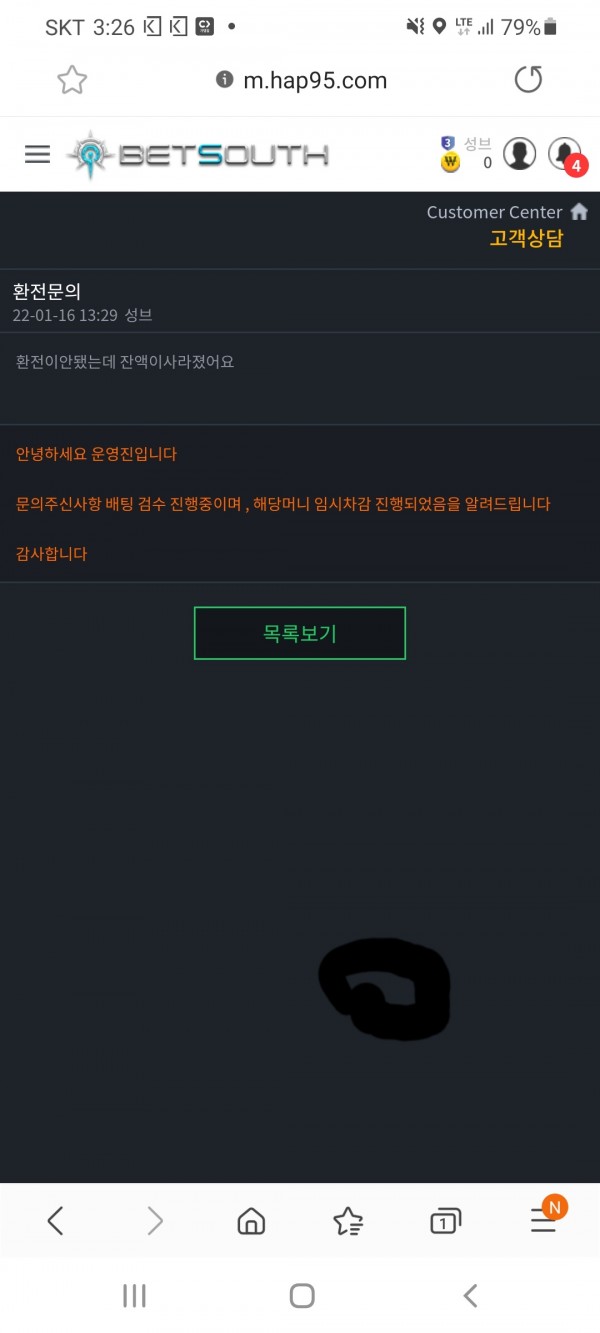Viewport: 600px width, 1333px height.
Task: Tap the Betsouth logo
Action: click(198, 154)
